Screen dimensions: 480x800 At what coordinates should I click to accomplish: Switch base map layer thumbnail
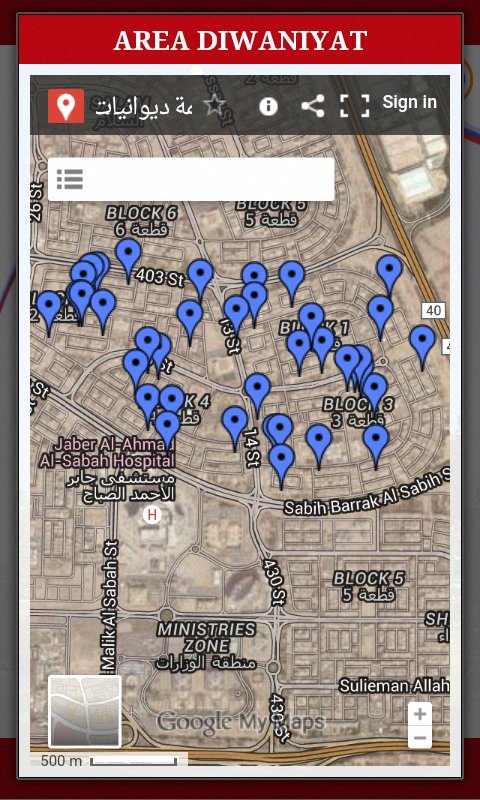coord(85,711)
